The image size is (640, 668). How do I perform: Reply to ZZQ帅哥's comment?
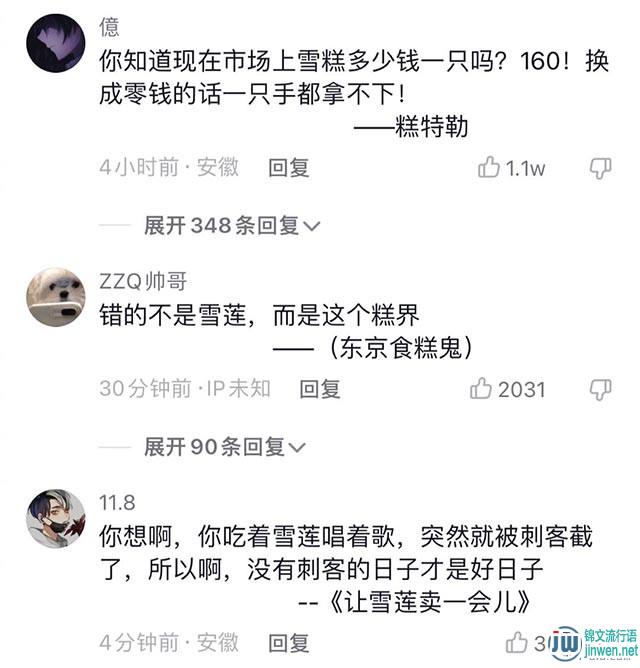click(x=320, y=388)
